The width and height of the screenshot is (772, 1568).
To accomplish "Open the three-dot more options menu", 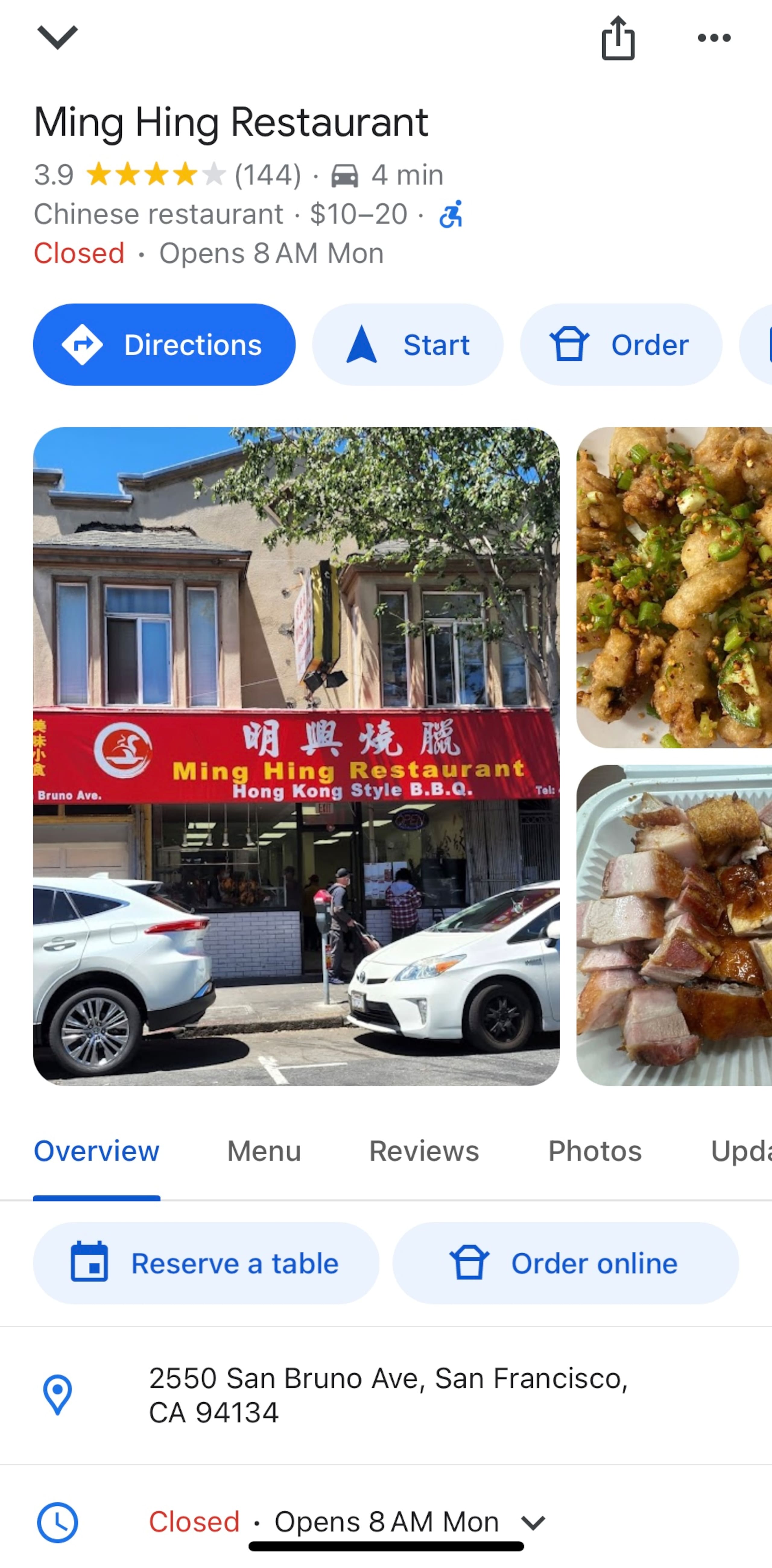I will (x=714, y=38).
